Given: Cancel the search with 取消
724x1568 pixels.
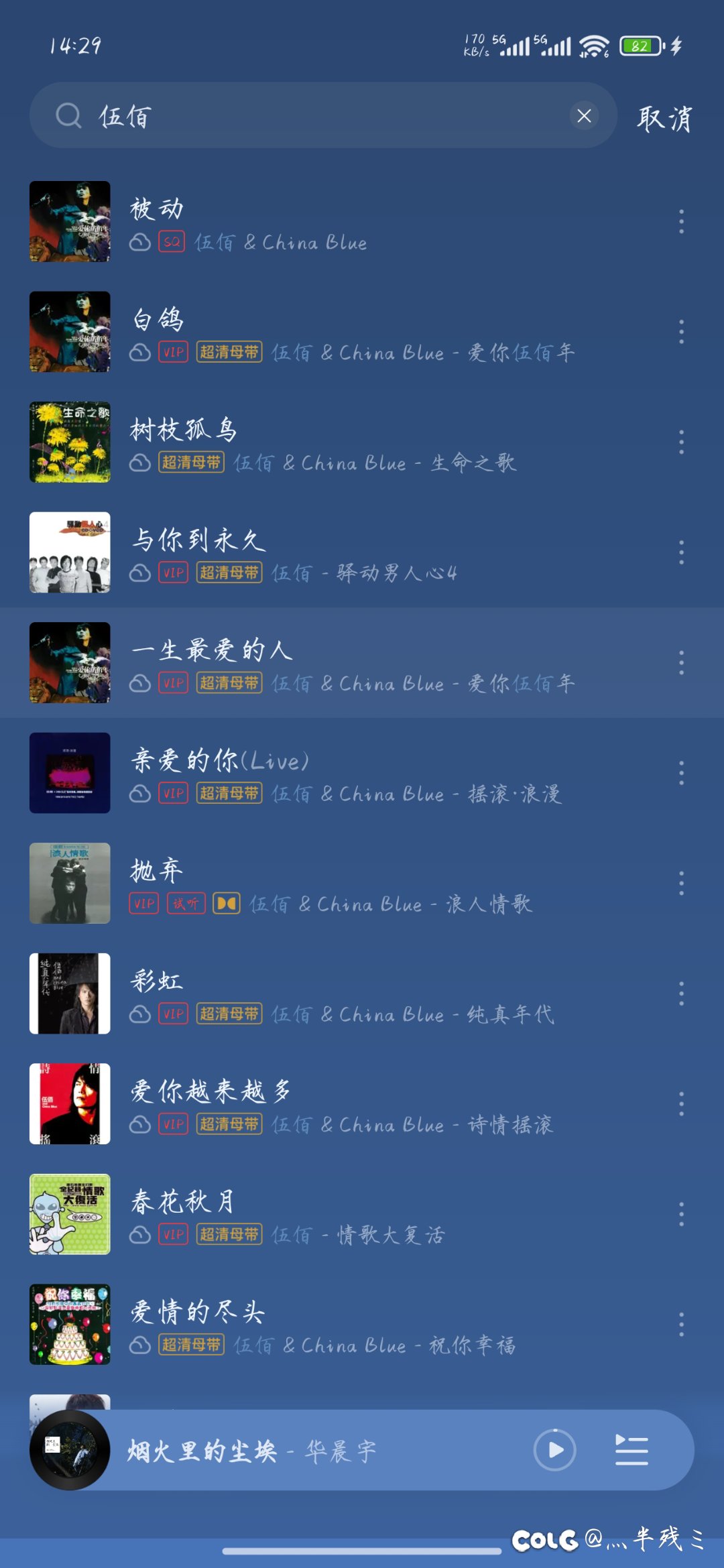Looking at the screenshot, I should (664, 118).
